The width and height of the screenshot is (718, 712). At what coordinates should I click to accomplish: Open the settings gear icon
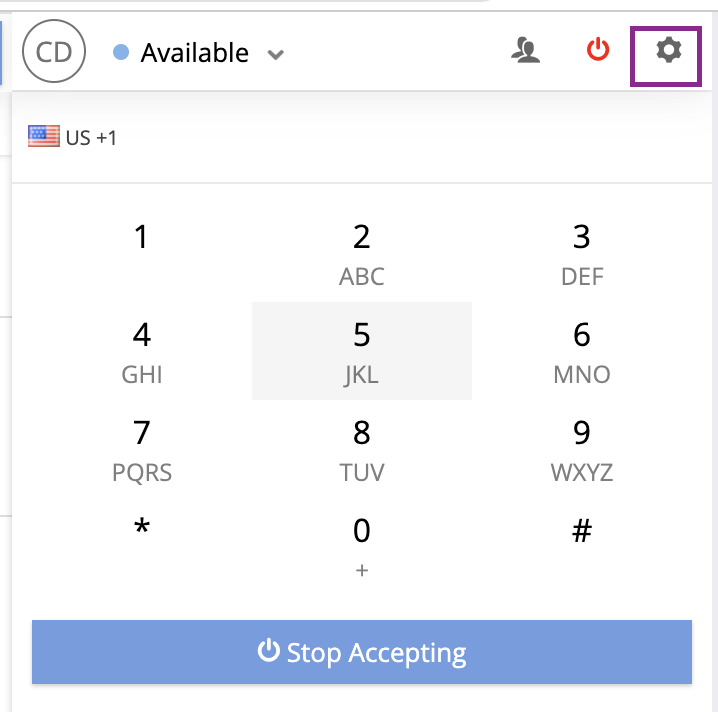tap(668, 50)
